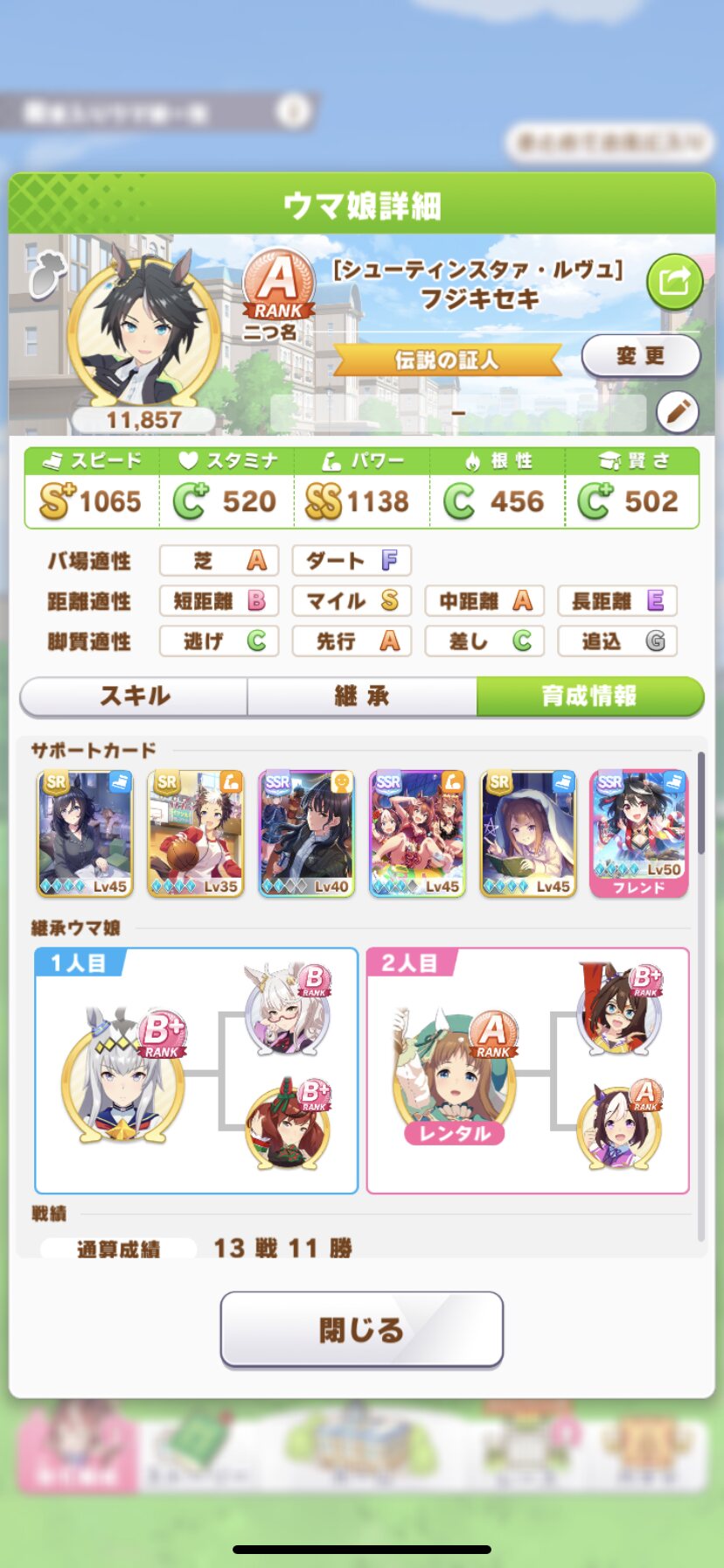Close the dialog with 閉じる button
The image size is (724, 1568).
tap(362, 1329)
